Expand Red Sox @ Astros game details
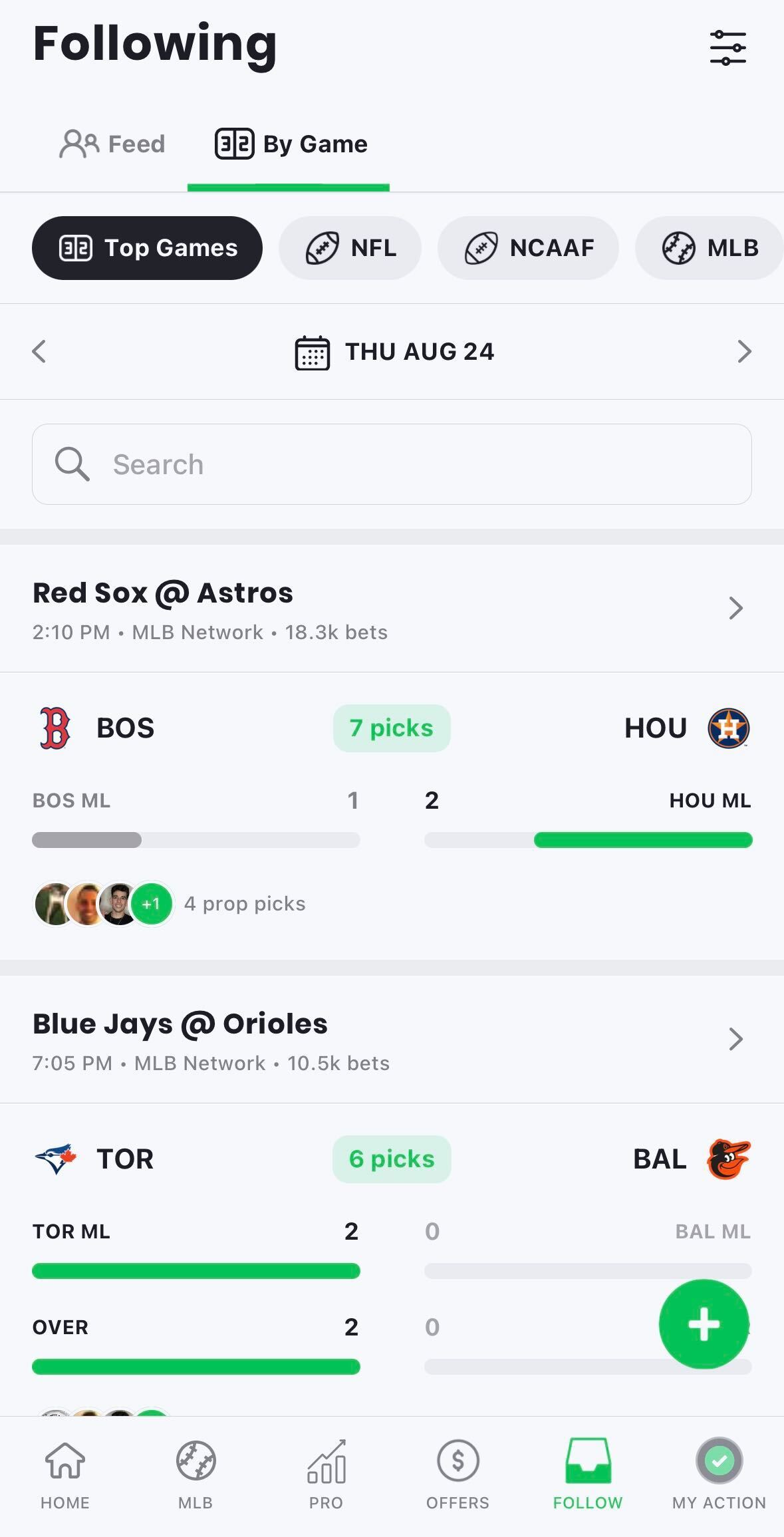Image resolution: width=784 pixels, height=1537 pixels. point(734,608)
